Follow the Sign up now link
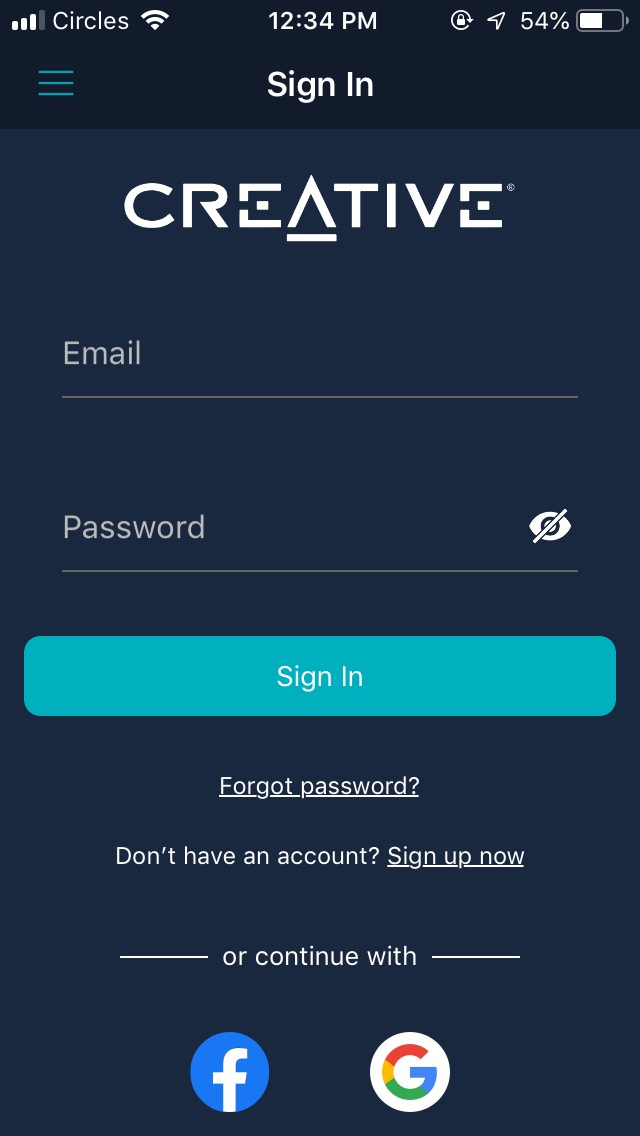 (x=456, y=856)
